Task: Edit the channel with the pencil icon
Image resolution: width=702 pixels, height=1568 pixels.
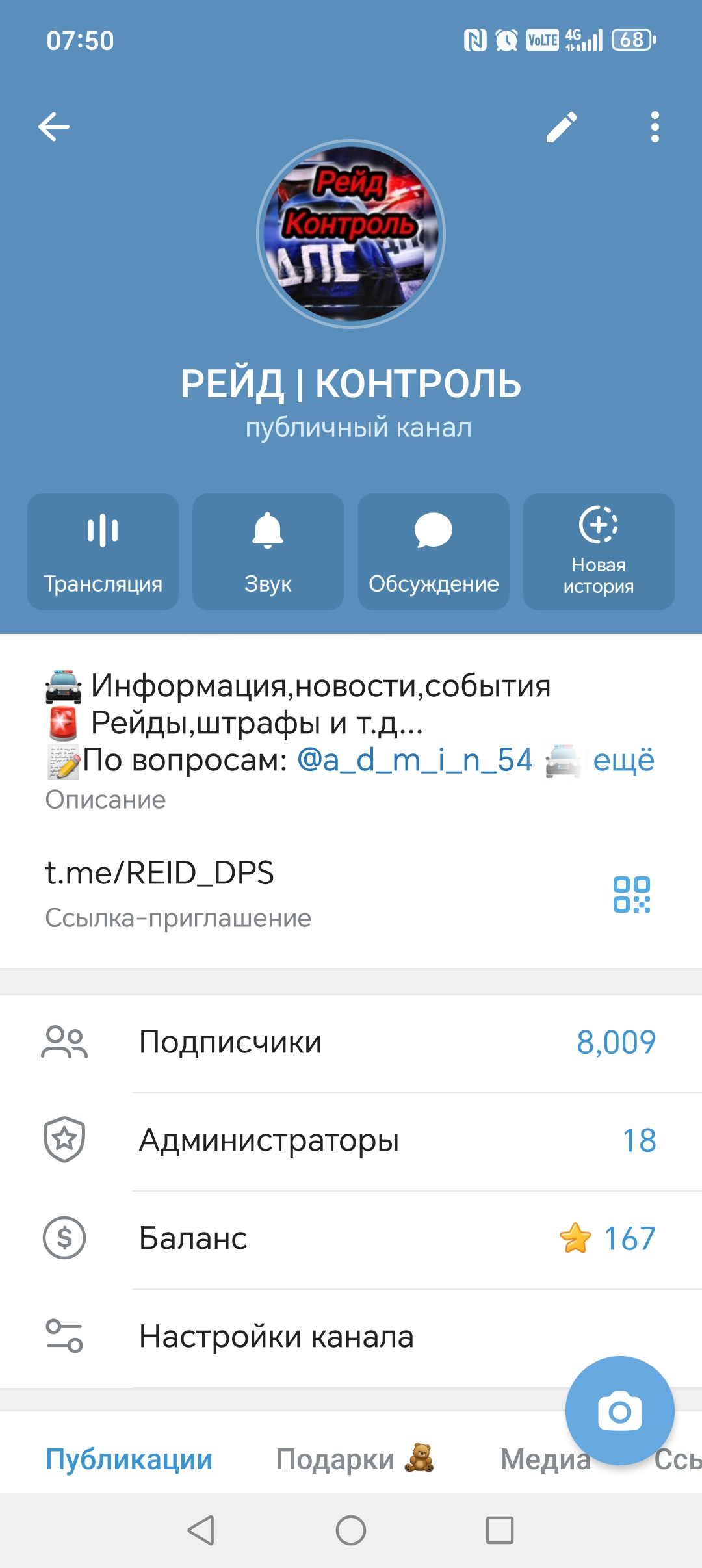Action: click(x=562, y=127)
